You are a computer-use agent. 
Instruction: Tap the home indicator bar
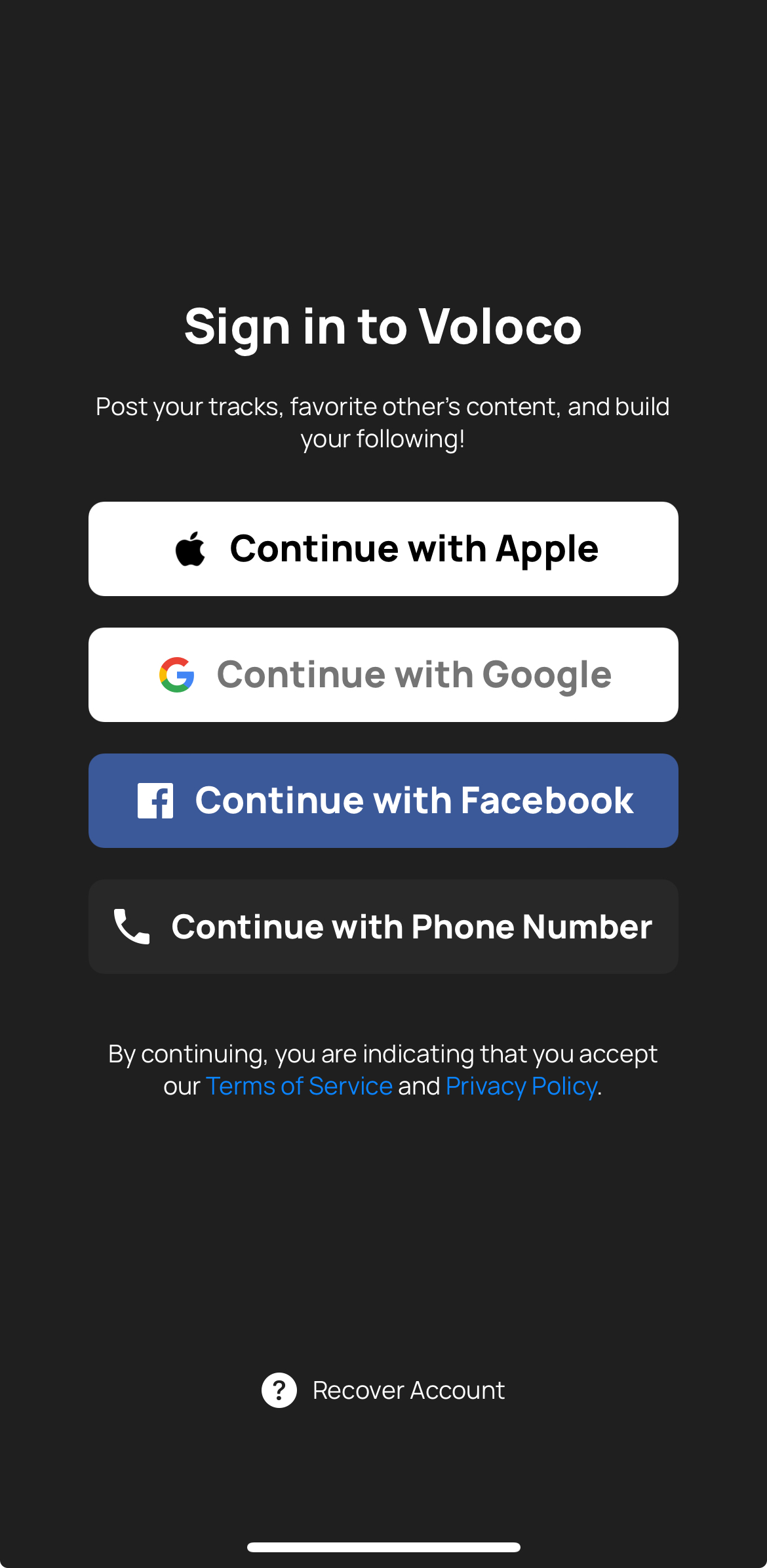(383, 1546)
